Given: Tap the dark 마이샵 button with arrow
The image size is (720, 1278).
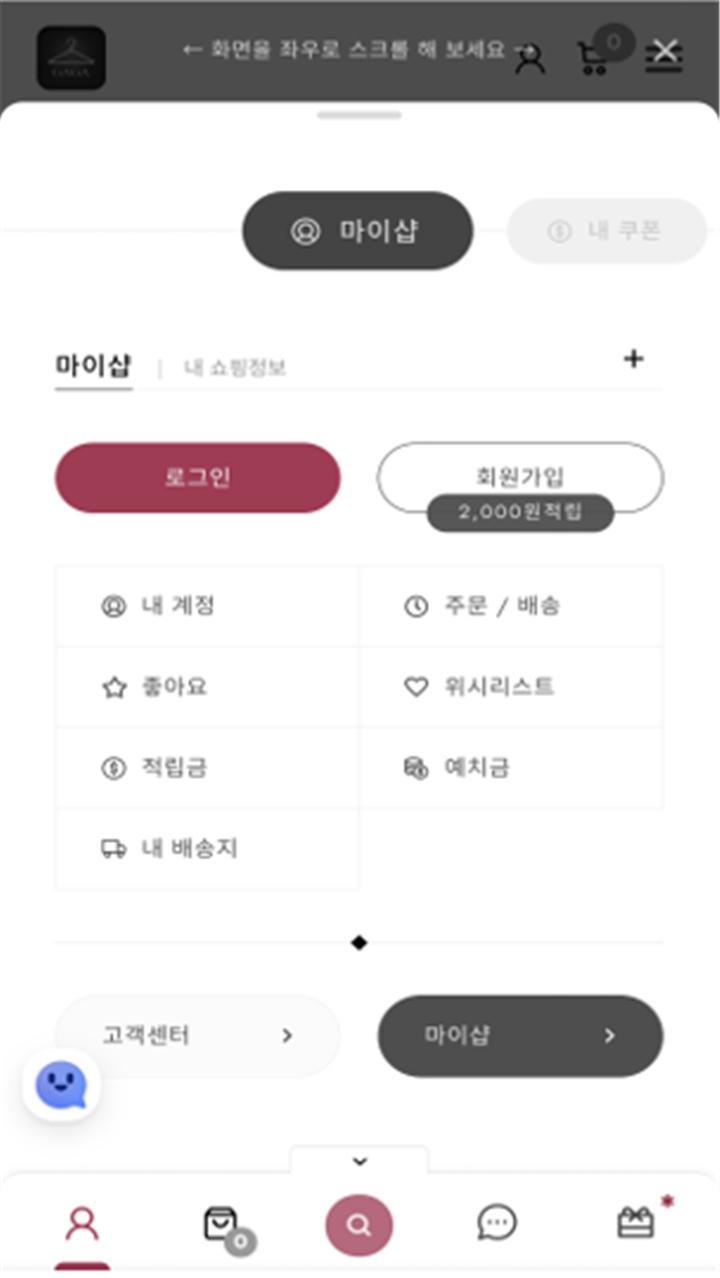Looking at the screenshot, I should pos(520,1036).
